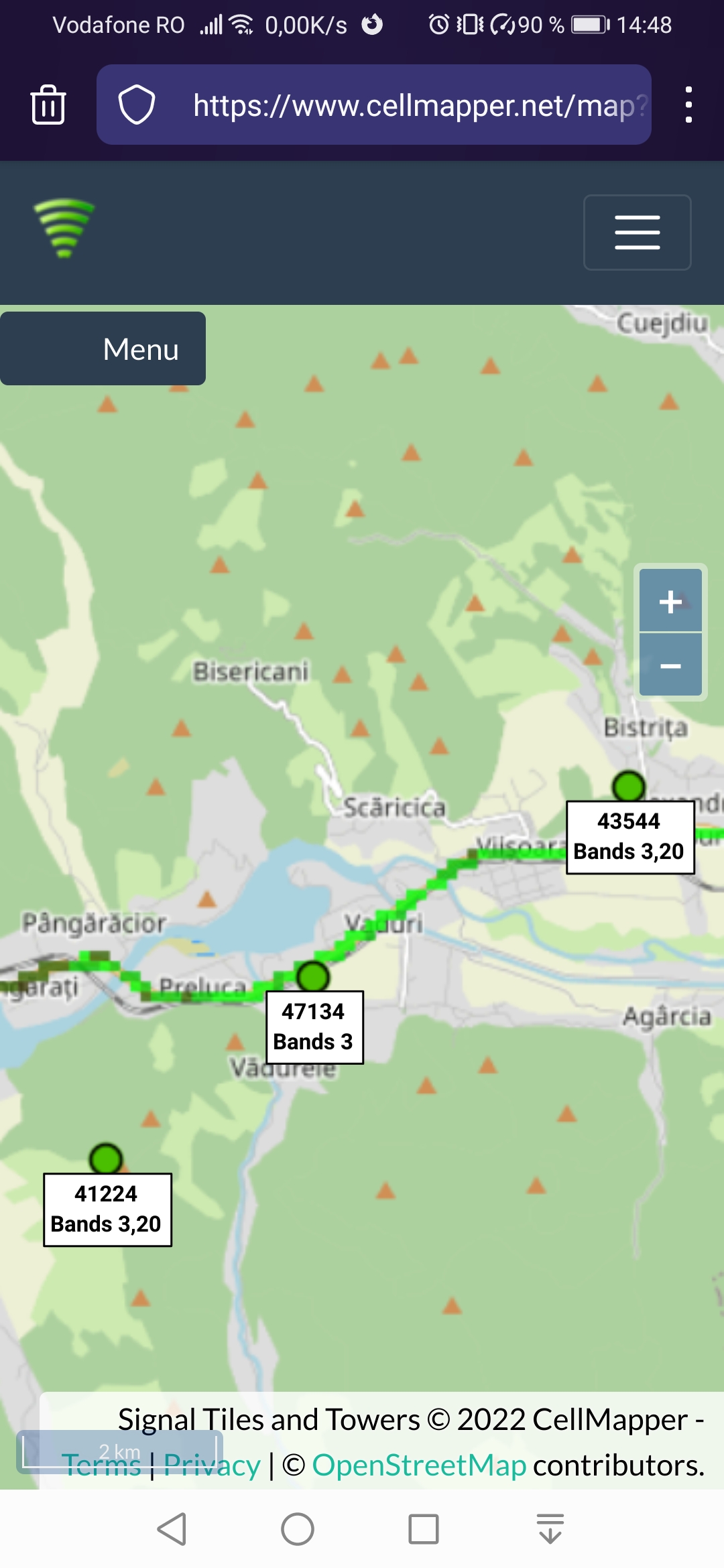Tap the trash icon in browser toolbar
Viewport: 724px width, 1568px height.
pos(48,105)
